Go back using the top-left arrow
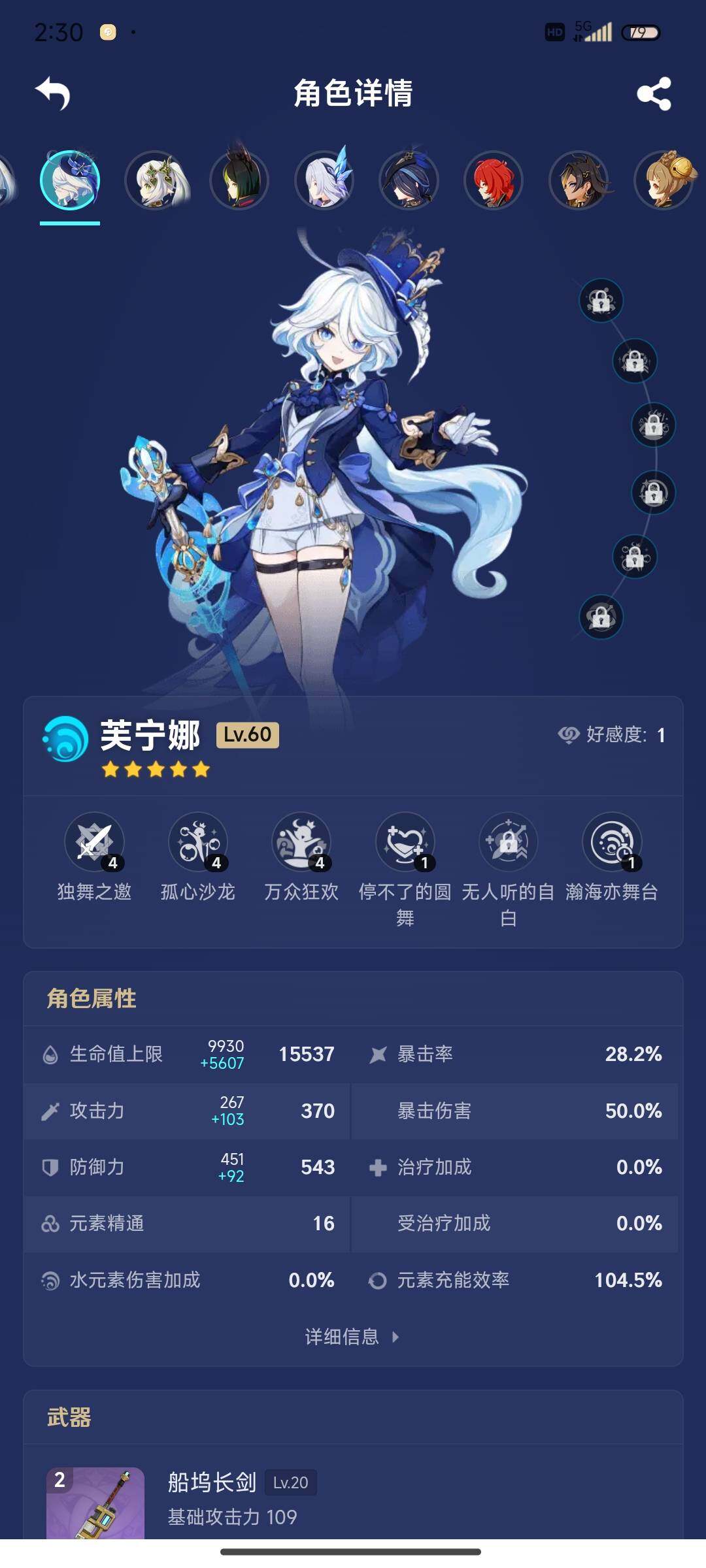This screenshot has height=1568, width=706. (53, 93)
